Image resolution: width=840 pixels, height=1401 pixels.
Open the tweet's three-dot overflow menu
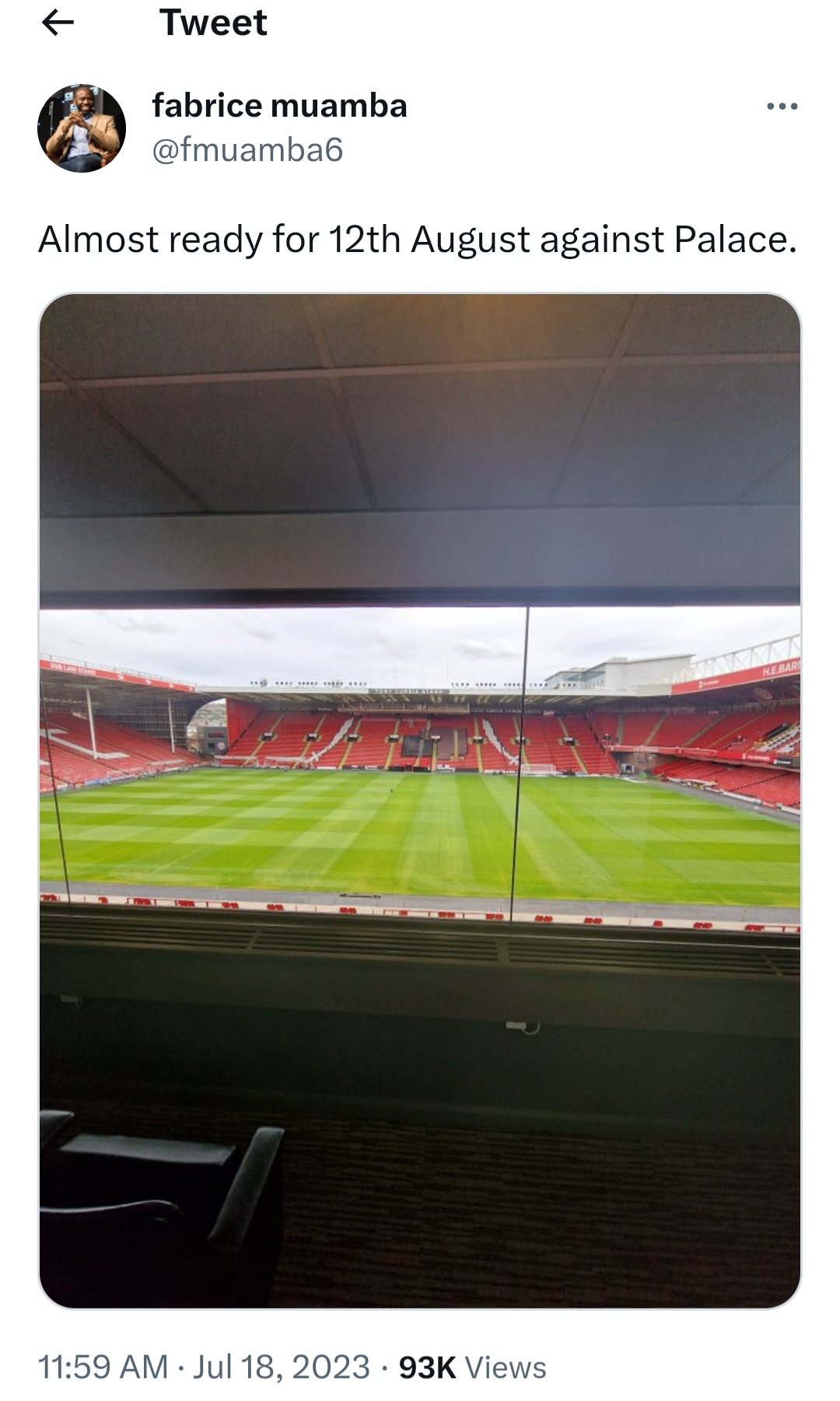click(782, 107)
